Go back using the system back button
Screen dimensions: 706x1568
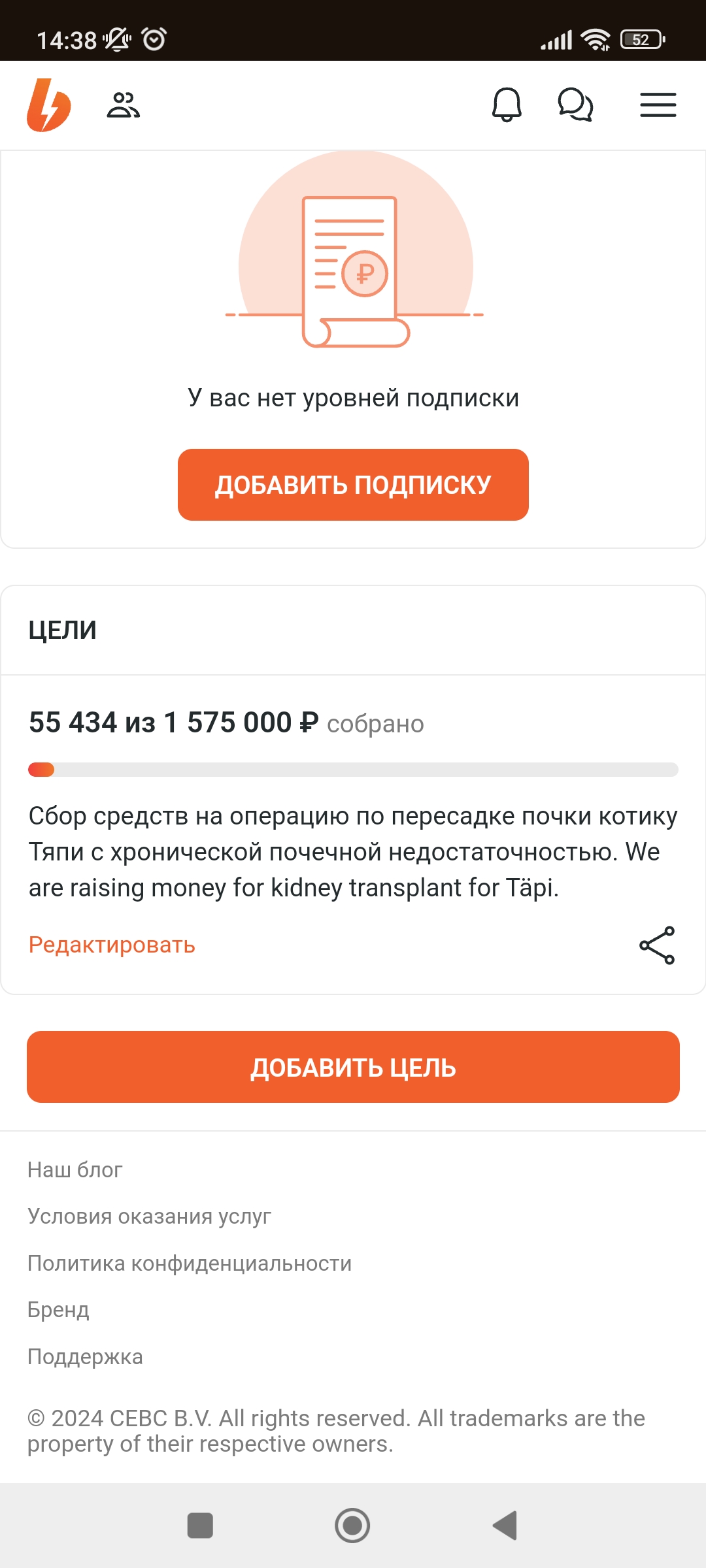[x=505, y=1526]
